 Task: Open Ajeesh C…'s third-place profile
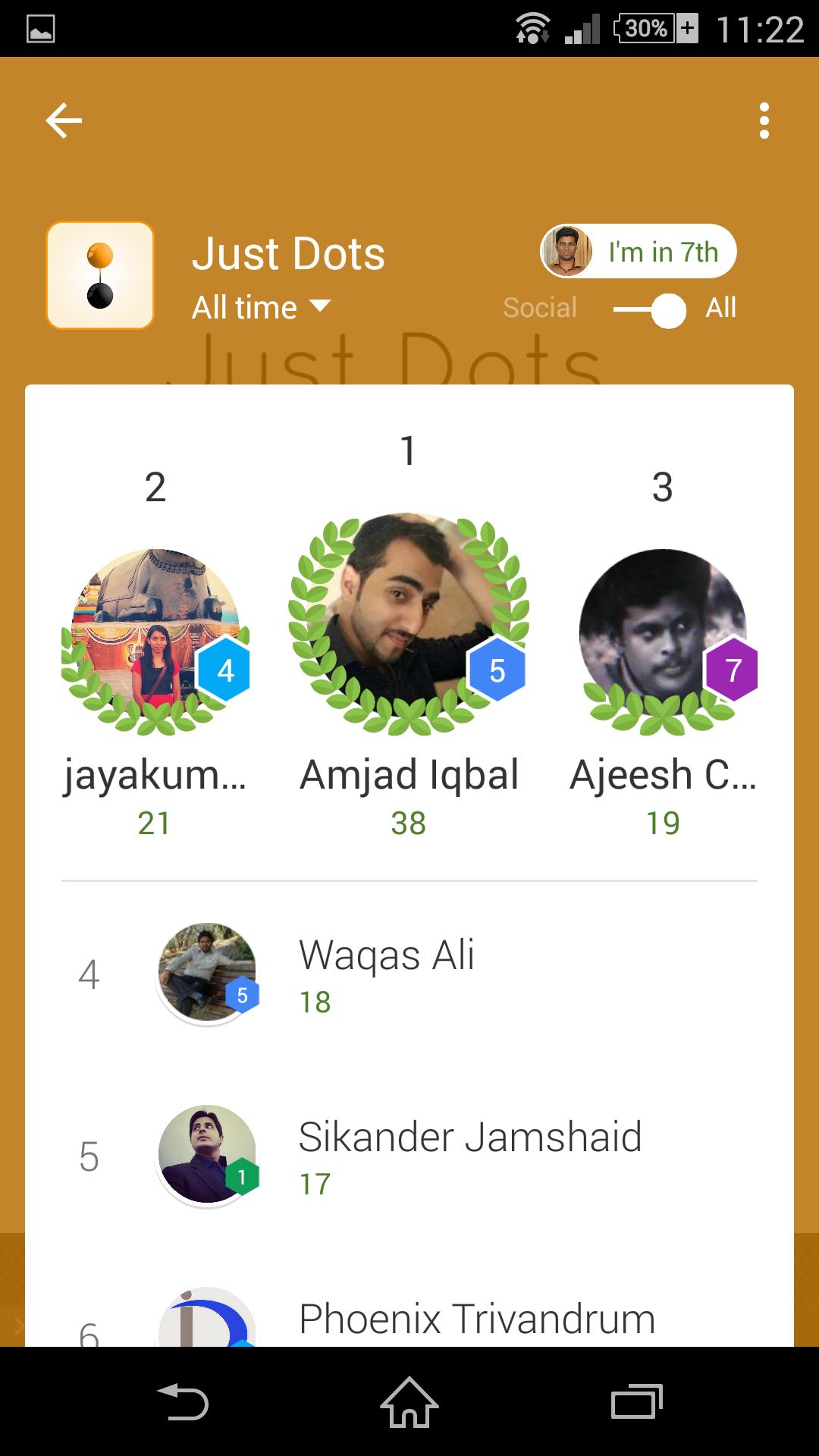pos(663,641)
